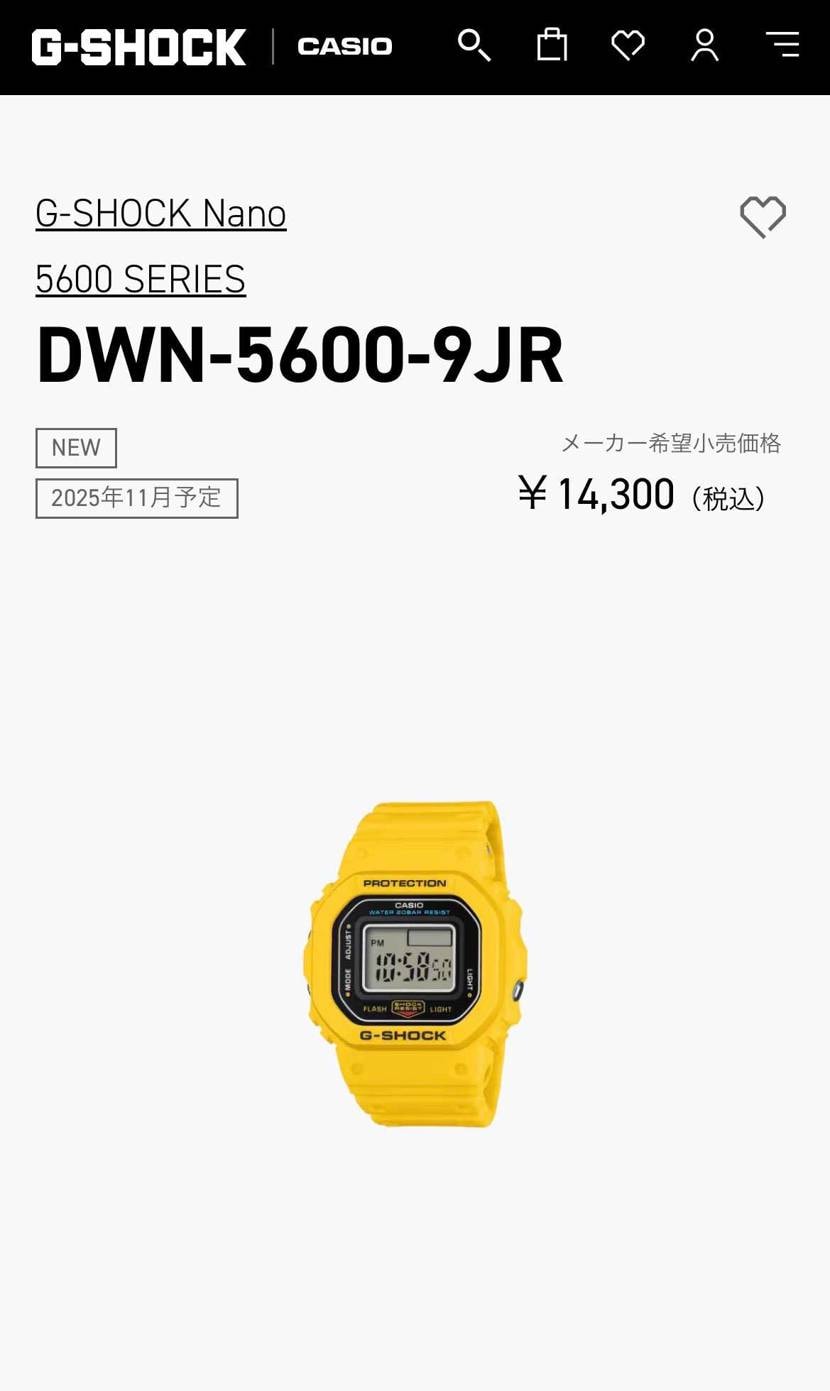
Task: View the yellow watch product image
Action: [415, 964]
